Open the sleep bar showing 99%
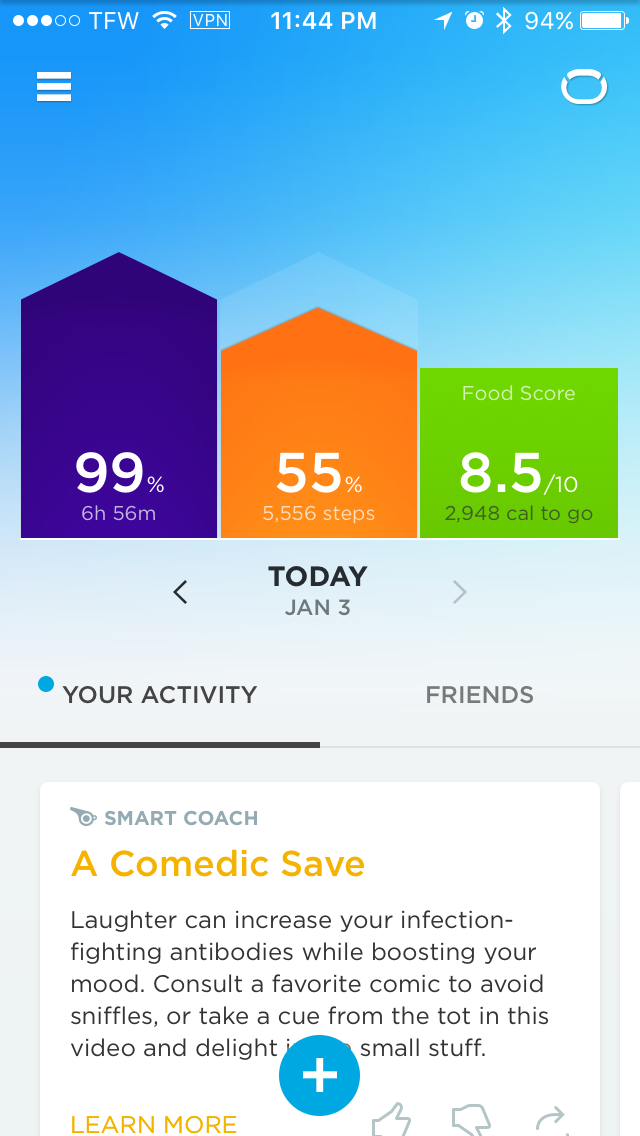The width and height of the screenshot is (640, 1136). pyautogui.click(x=119, y=396)
